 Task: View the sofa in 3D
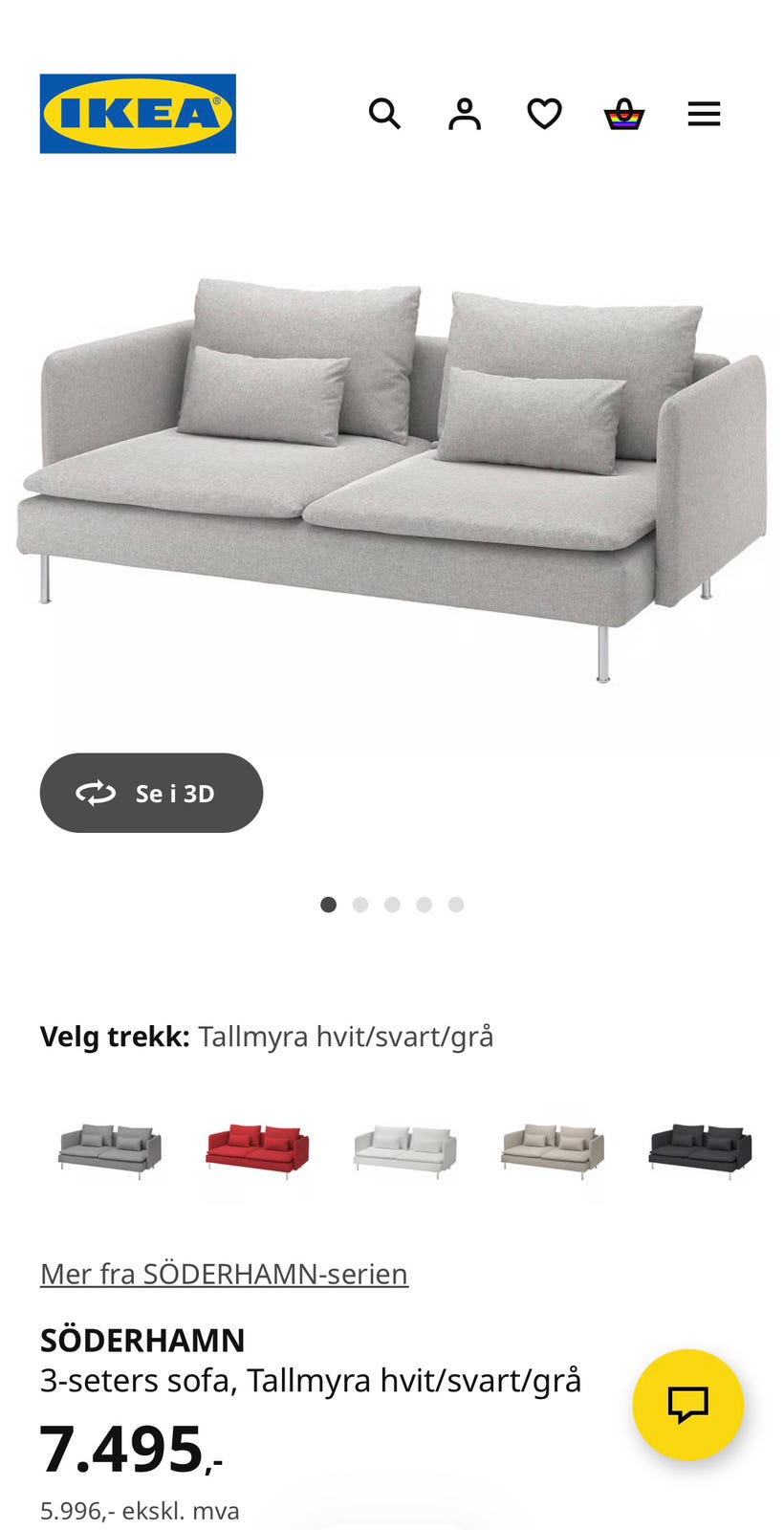[x=151, y=793]
